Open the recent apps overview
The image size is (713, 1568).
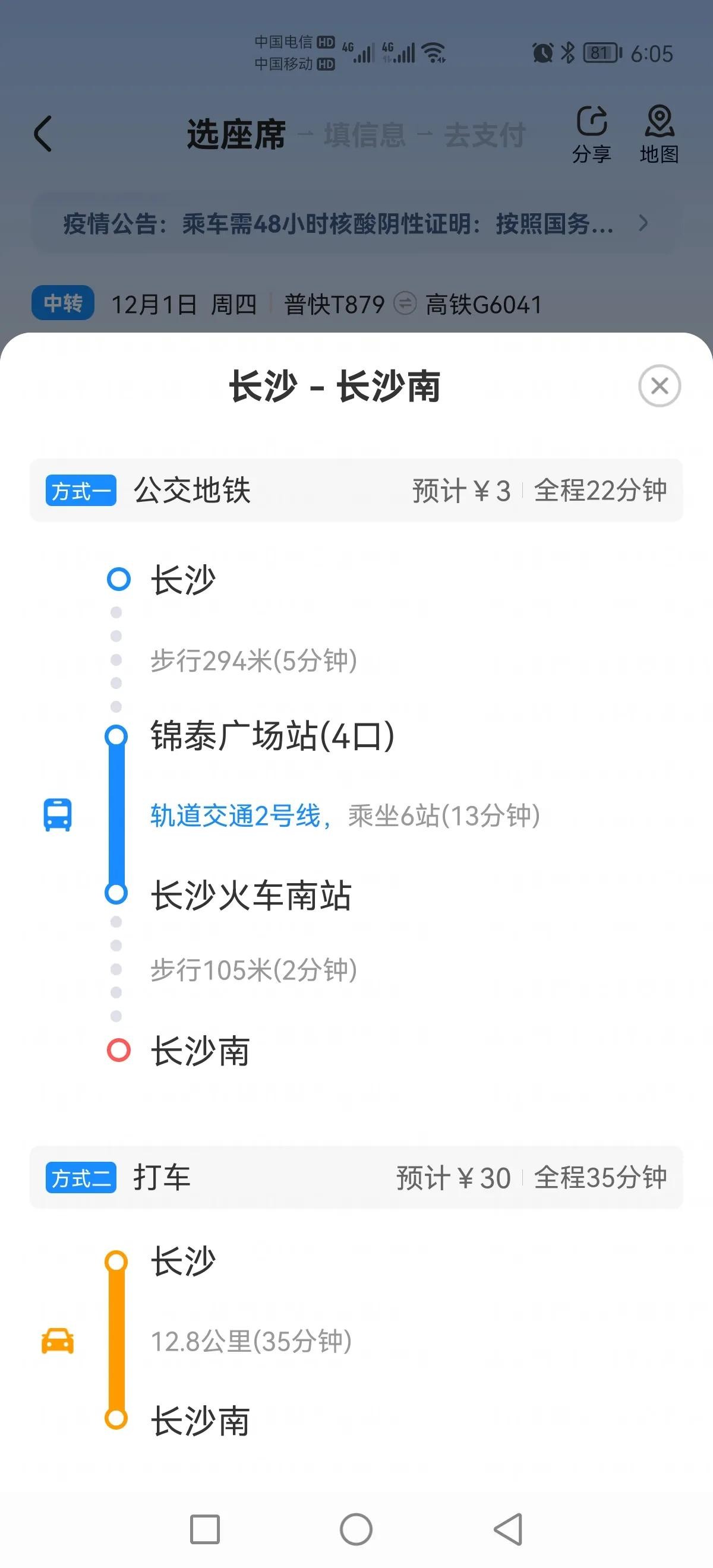(204, 1529)
